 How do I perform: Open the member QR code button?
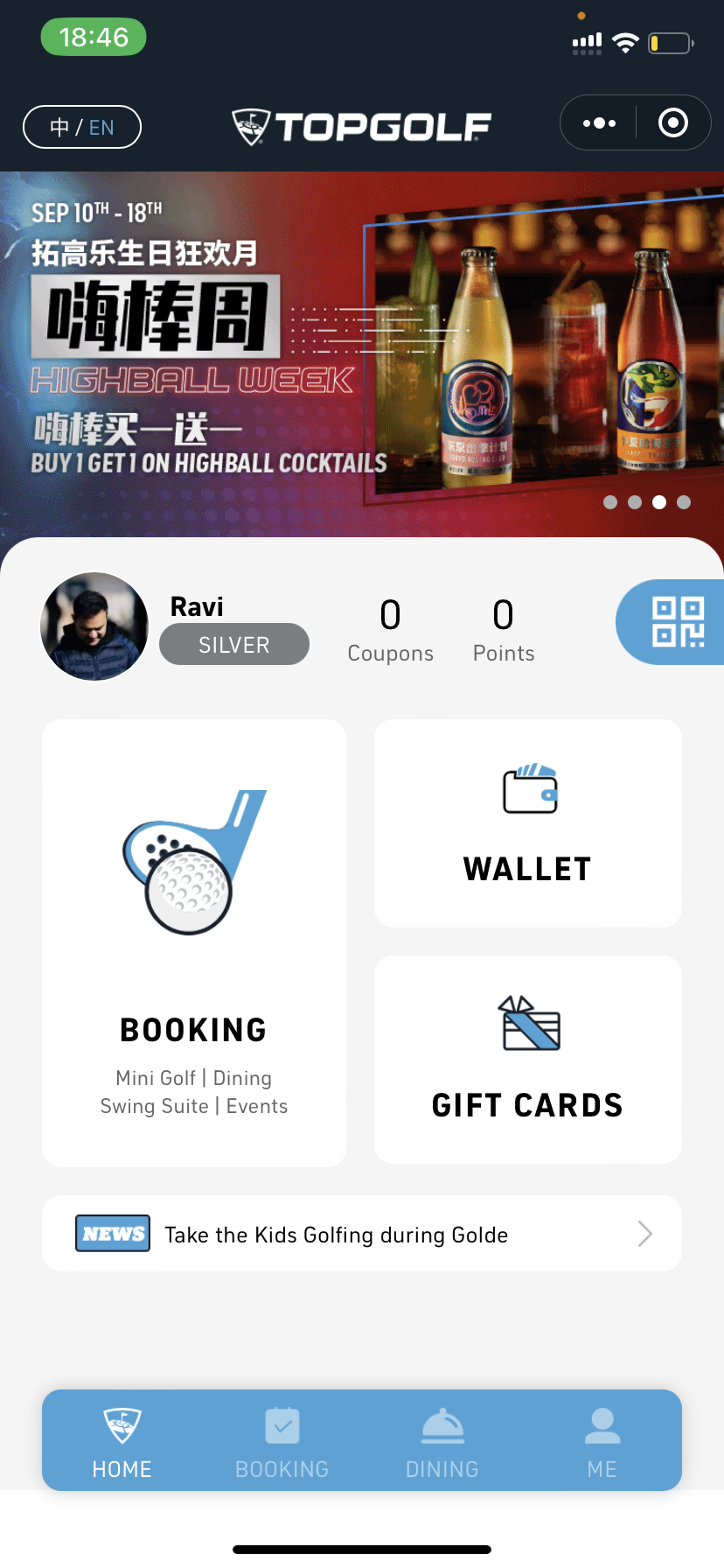671,622
